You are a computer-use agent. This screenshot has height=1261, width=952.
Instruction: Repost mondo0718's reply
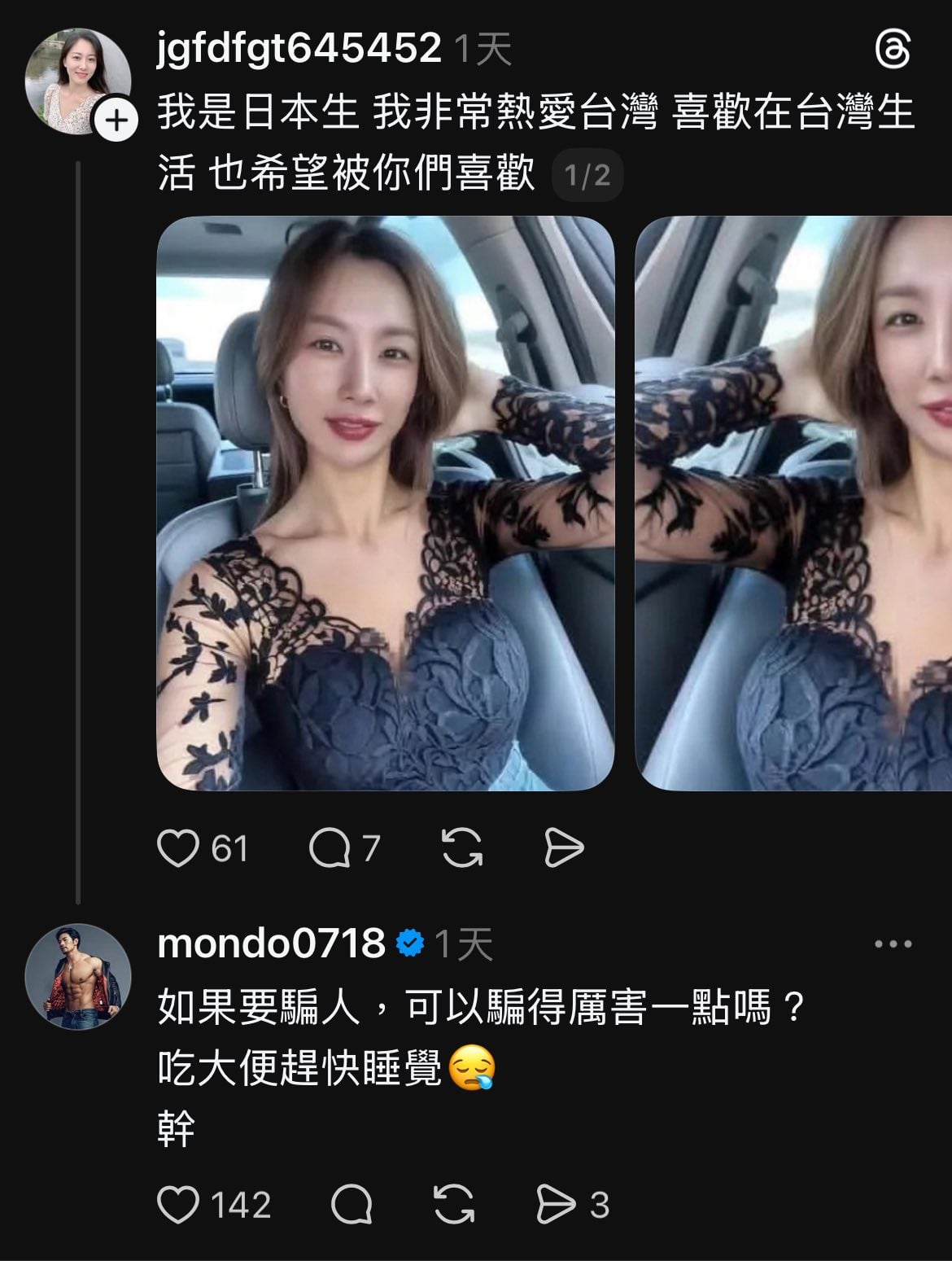[x=454, y=1205]
